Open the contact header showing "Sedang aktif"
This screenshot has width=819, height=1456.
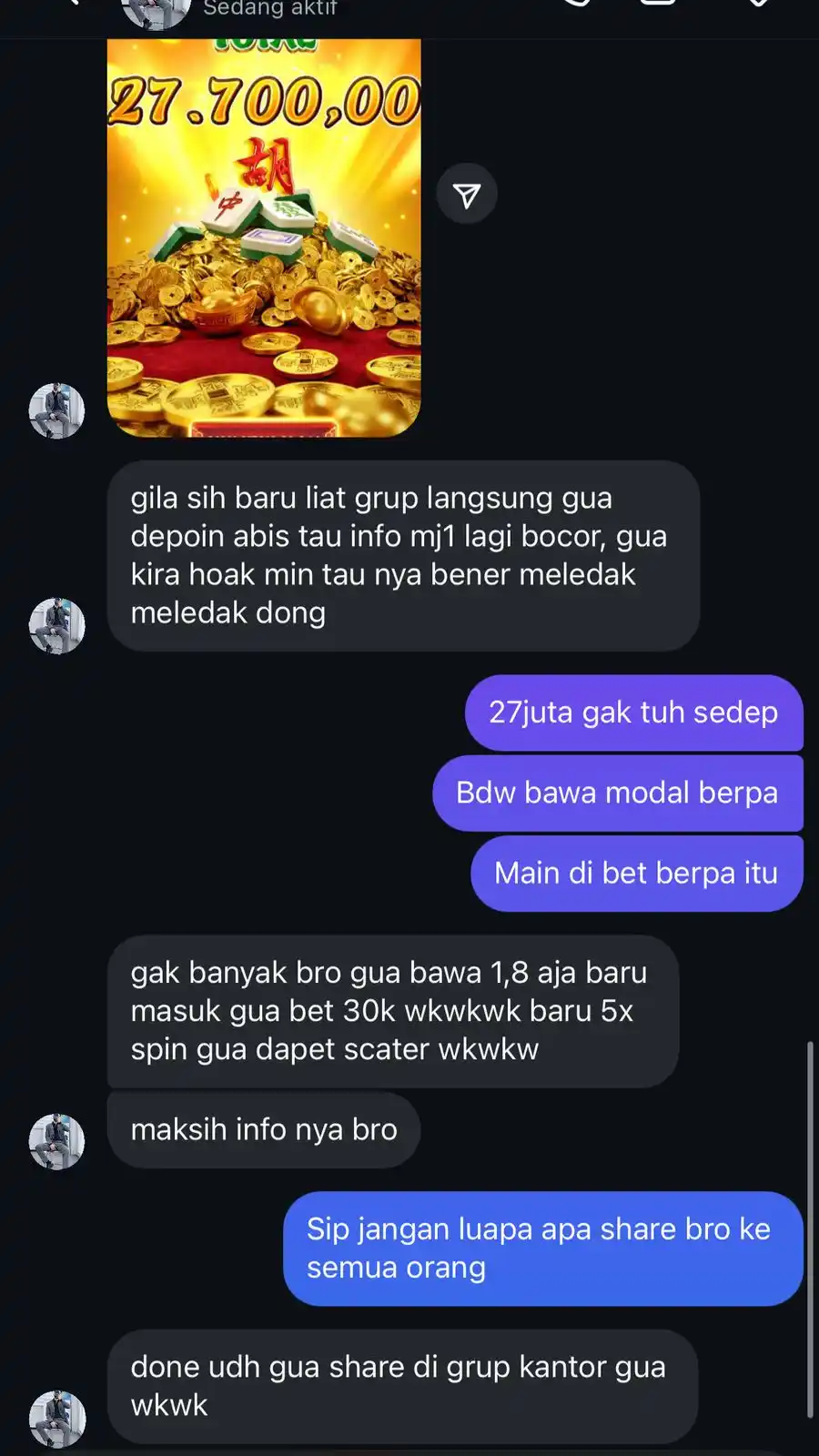pos(269,9)
